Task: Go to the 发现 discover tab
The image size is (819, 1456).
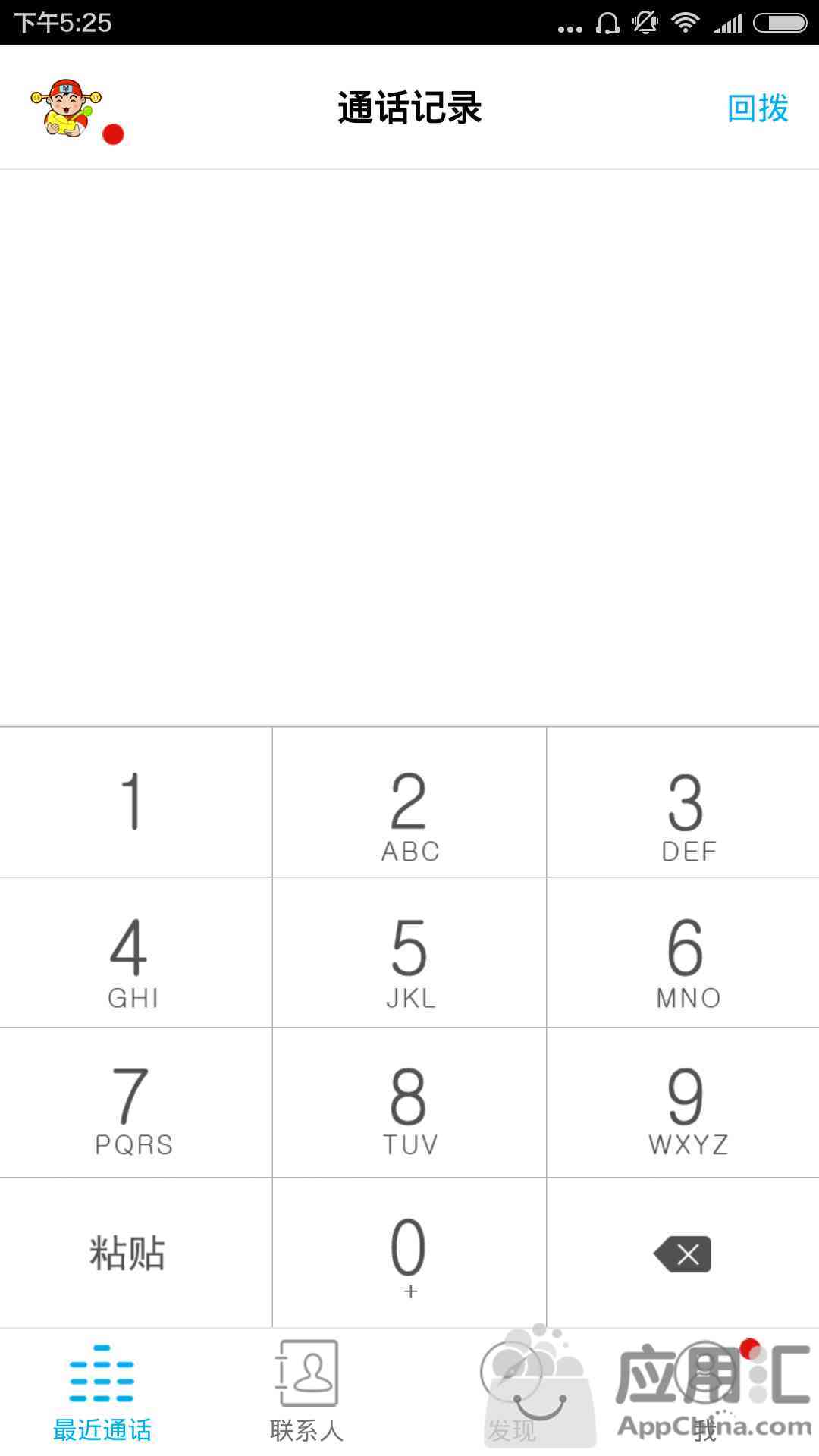Action: (512, 1392)
